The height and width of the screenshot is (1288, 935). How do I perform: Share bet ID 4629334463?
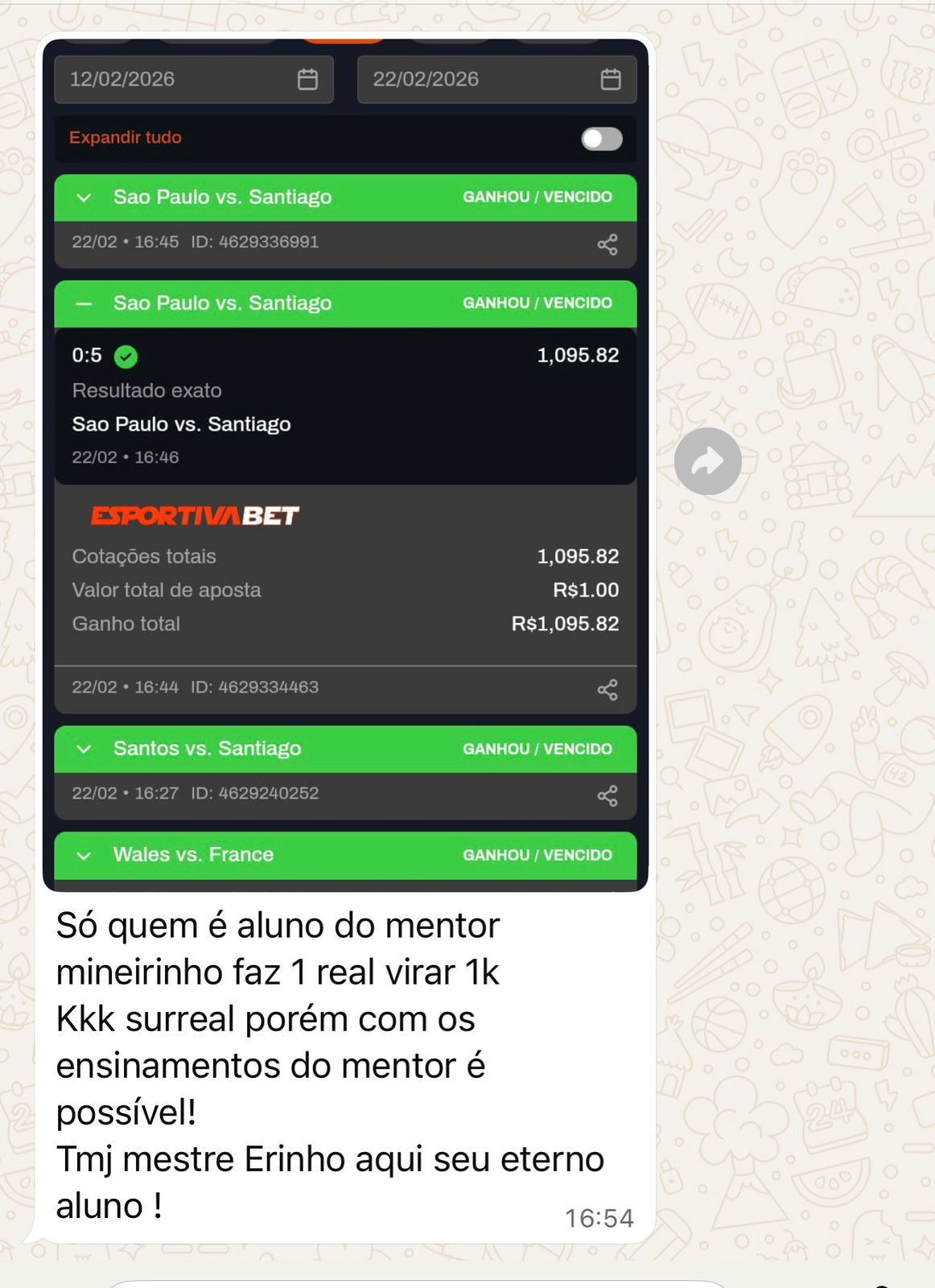click(608, 689)
